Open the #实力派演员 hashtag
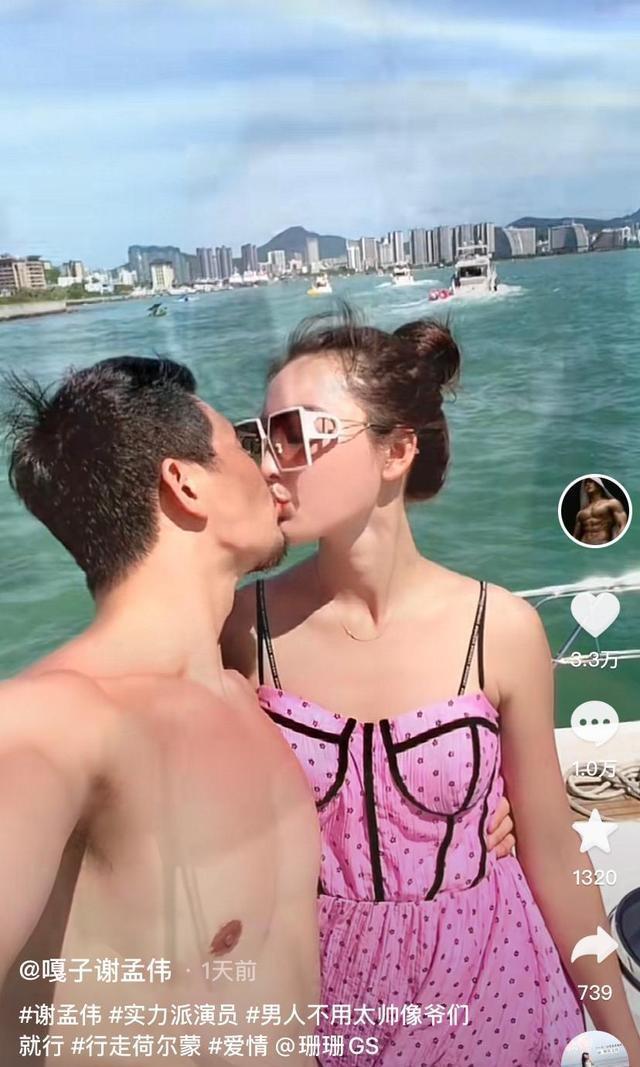This screenshot has width=640, height=1067. pyautogui.click(x=173, y=1015)
